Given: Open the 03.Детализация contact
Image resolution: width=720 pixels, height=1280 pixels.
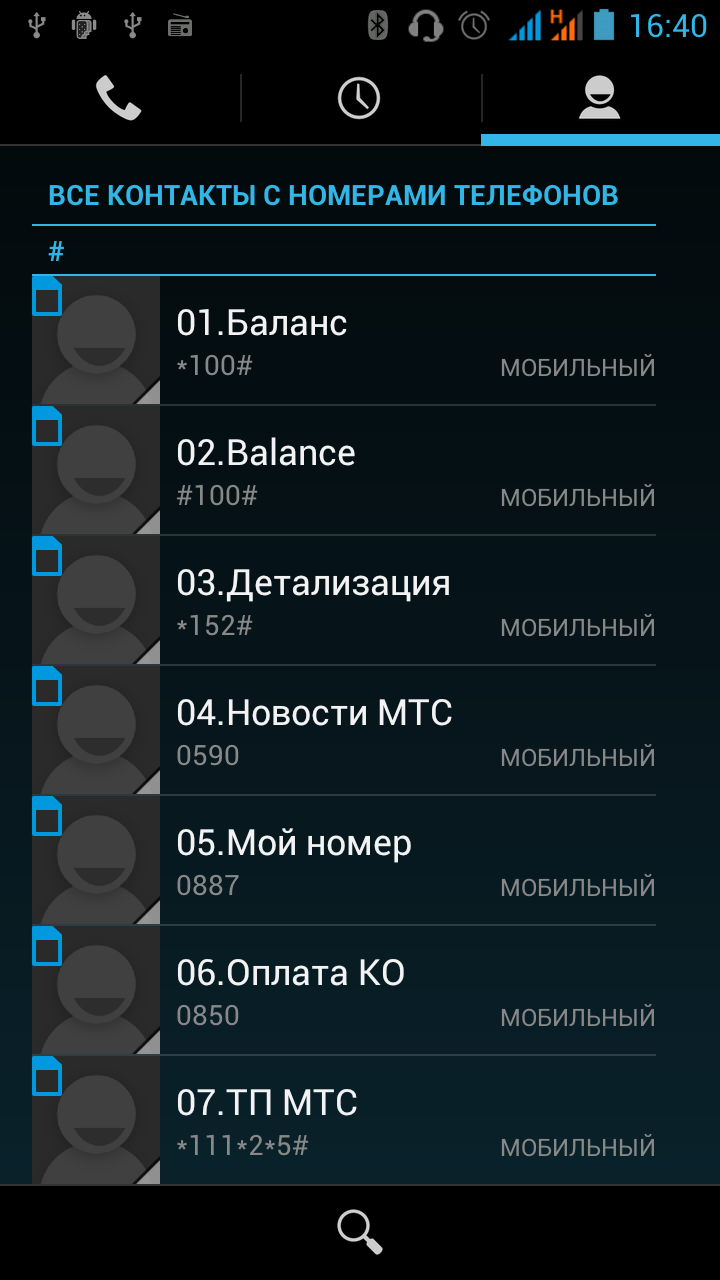Looking at the screenshot, I should (x=407, y=601).
